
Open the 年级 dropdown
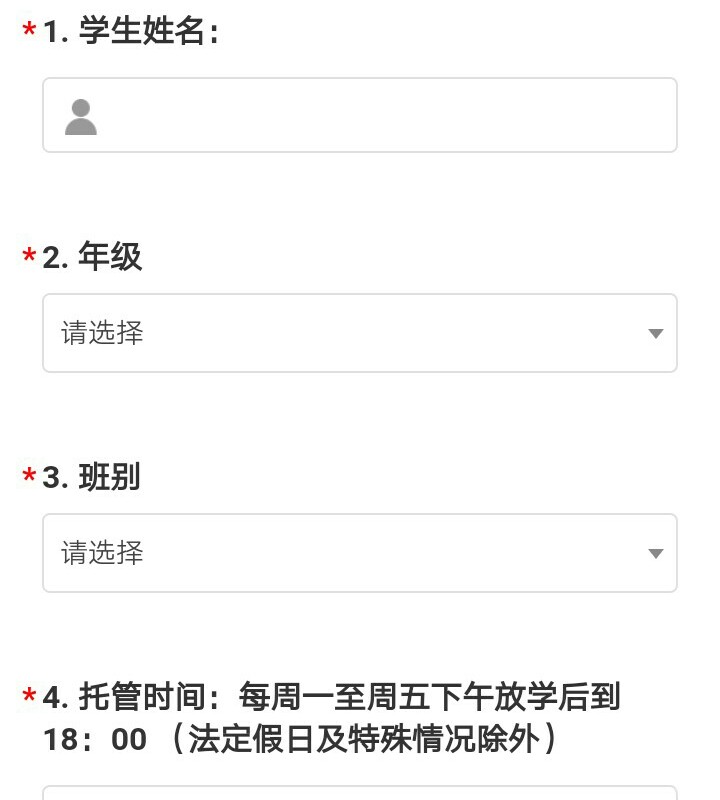[x=360, y=333]
